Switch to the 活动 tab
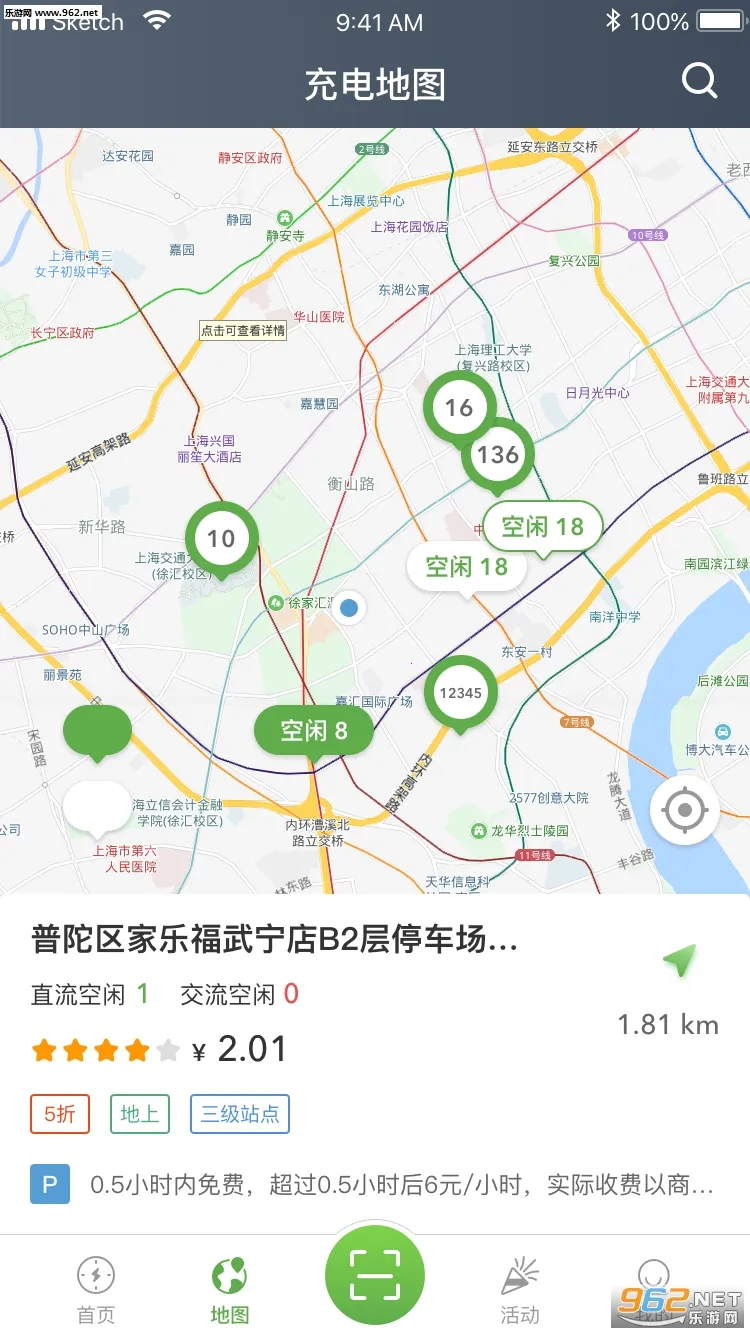 point(519,1288)
